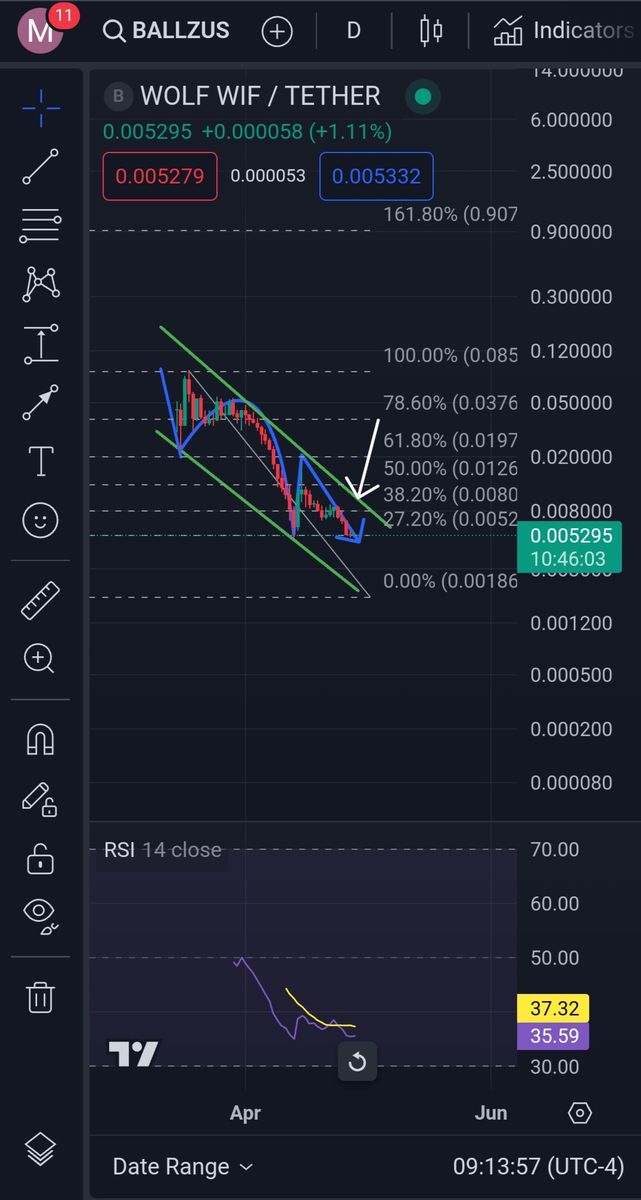
Task: Select the crosshair cursor tool
Action: (x=40, y=107)
